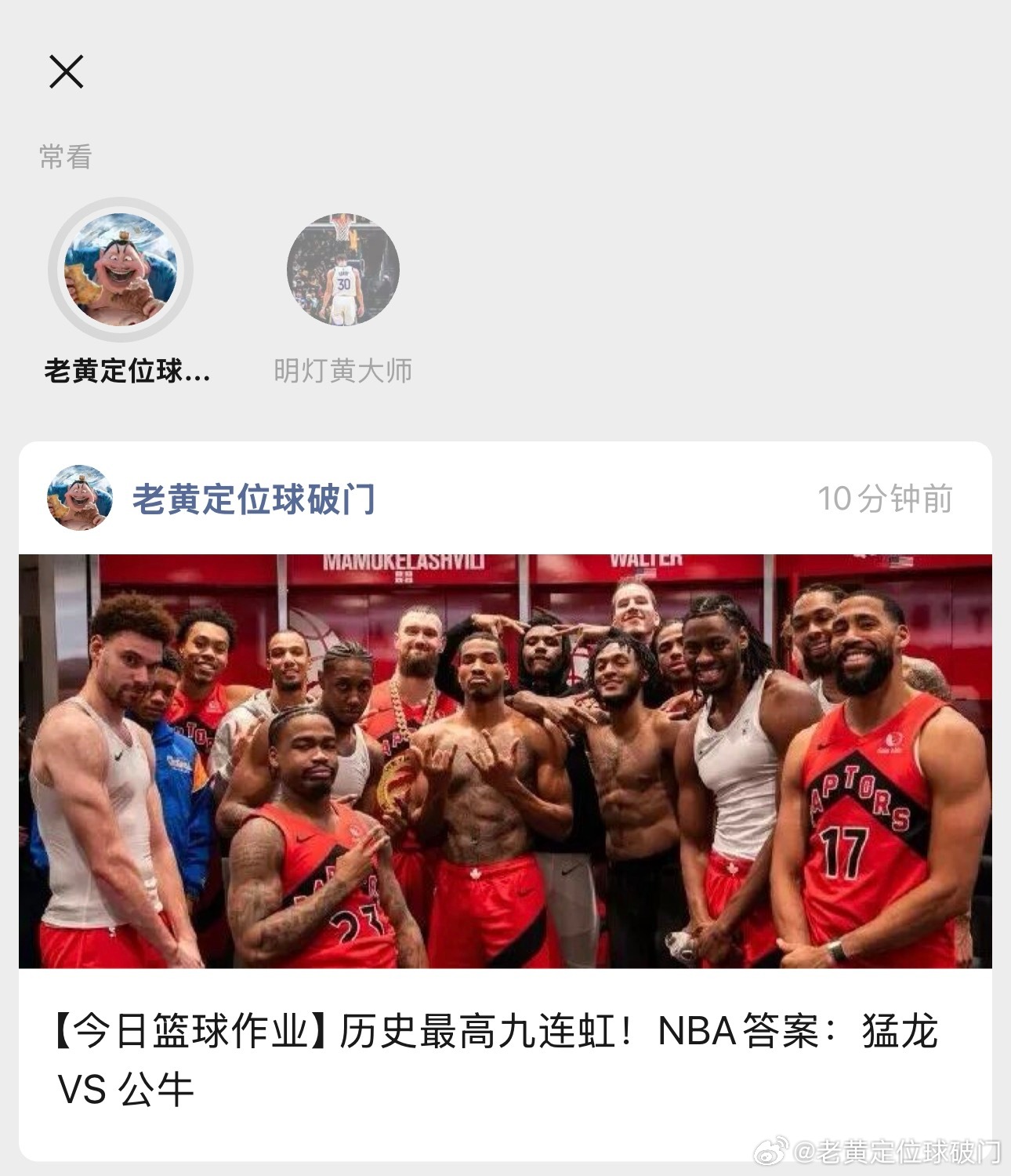Image resolution: width=1011 pixels, height=1176 pixels.
Task: Open the Raptors locker room photo
Action: 505,768
